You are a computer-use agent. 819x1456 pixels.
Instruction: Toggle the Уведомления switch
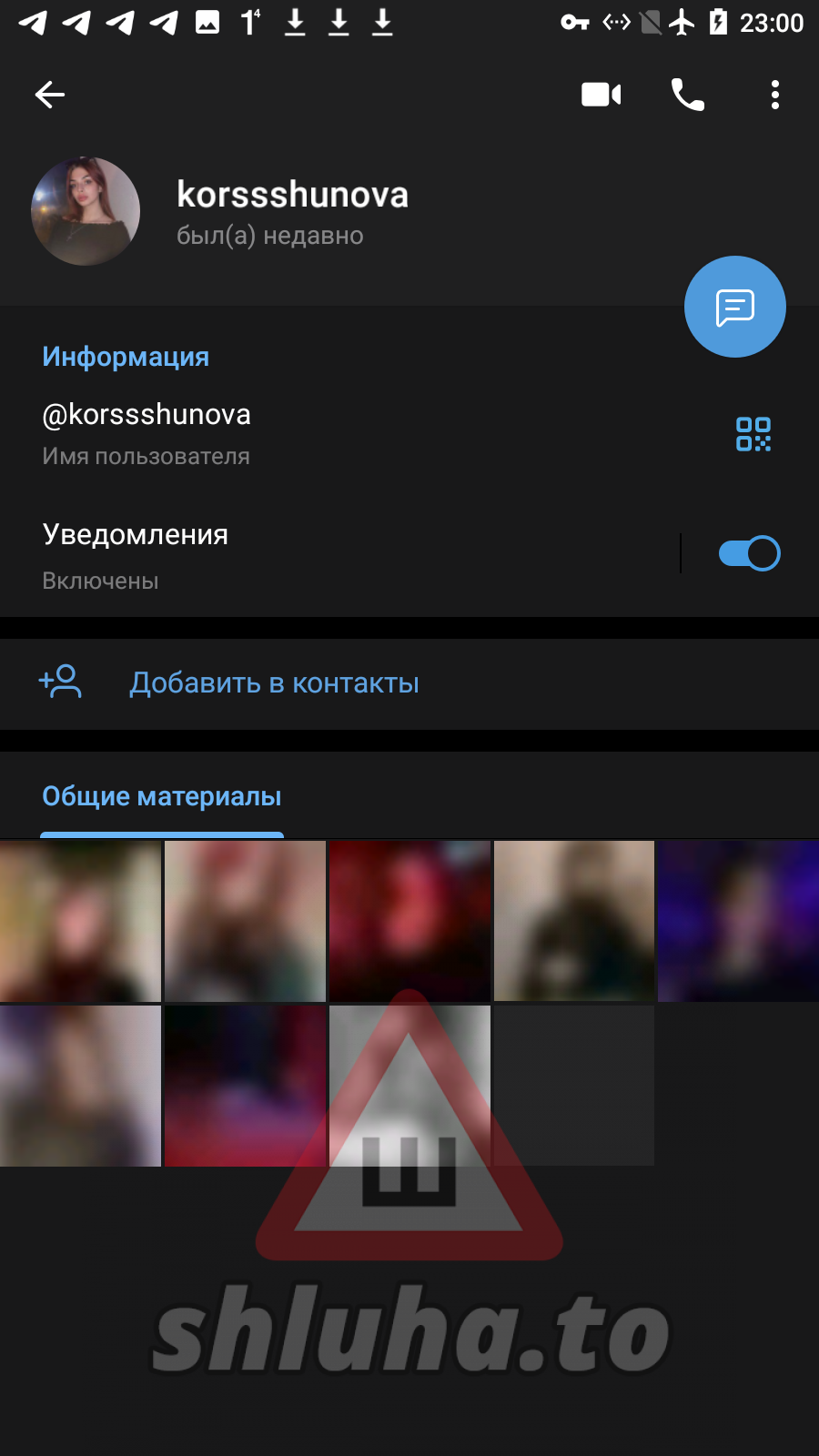pyautogui.click(x=749, y=553)
